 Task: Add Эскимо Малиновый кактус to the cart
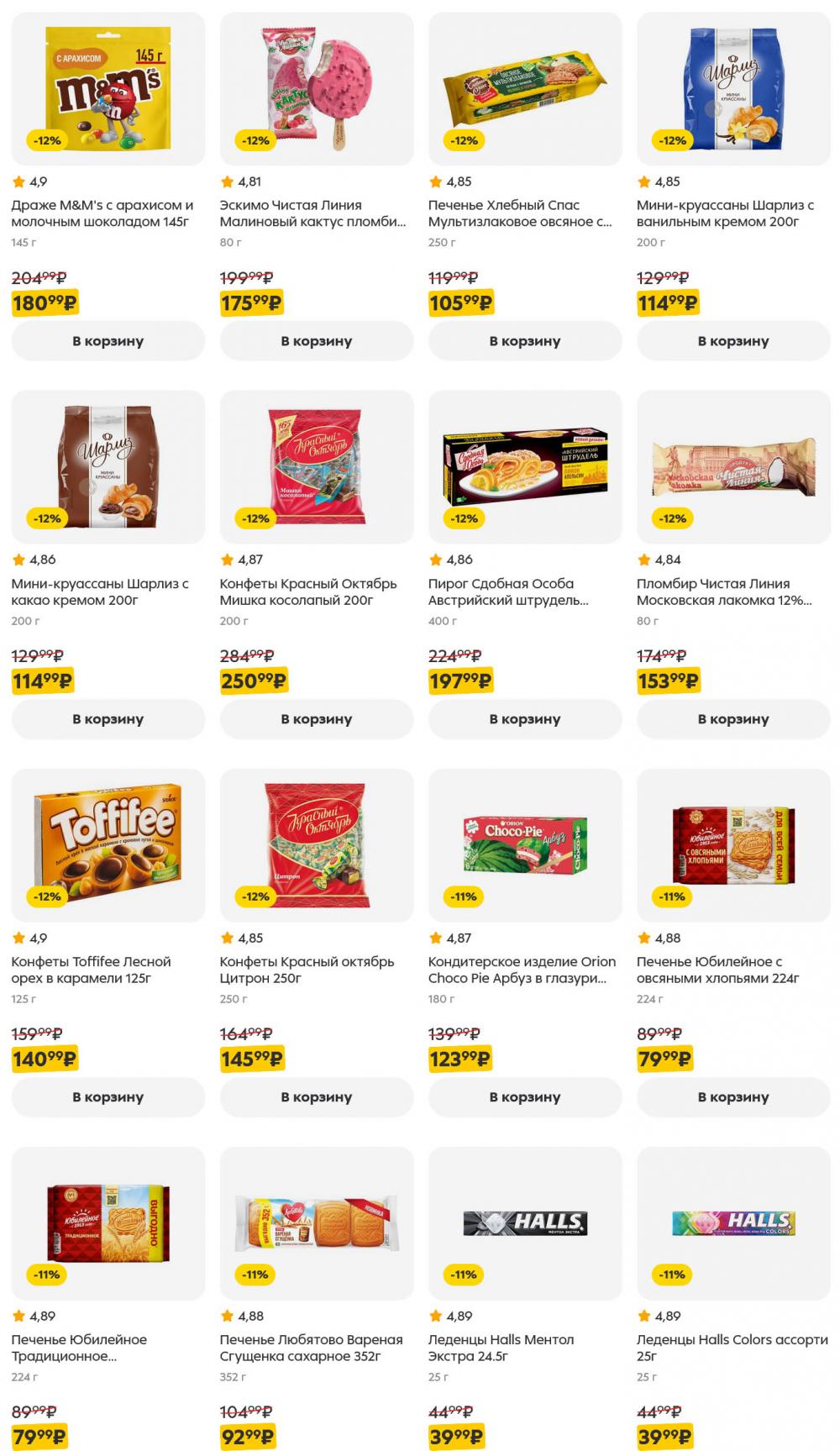pyautogui.click(x=317, y=341)
